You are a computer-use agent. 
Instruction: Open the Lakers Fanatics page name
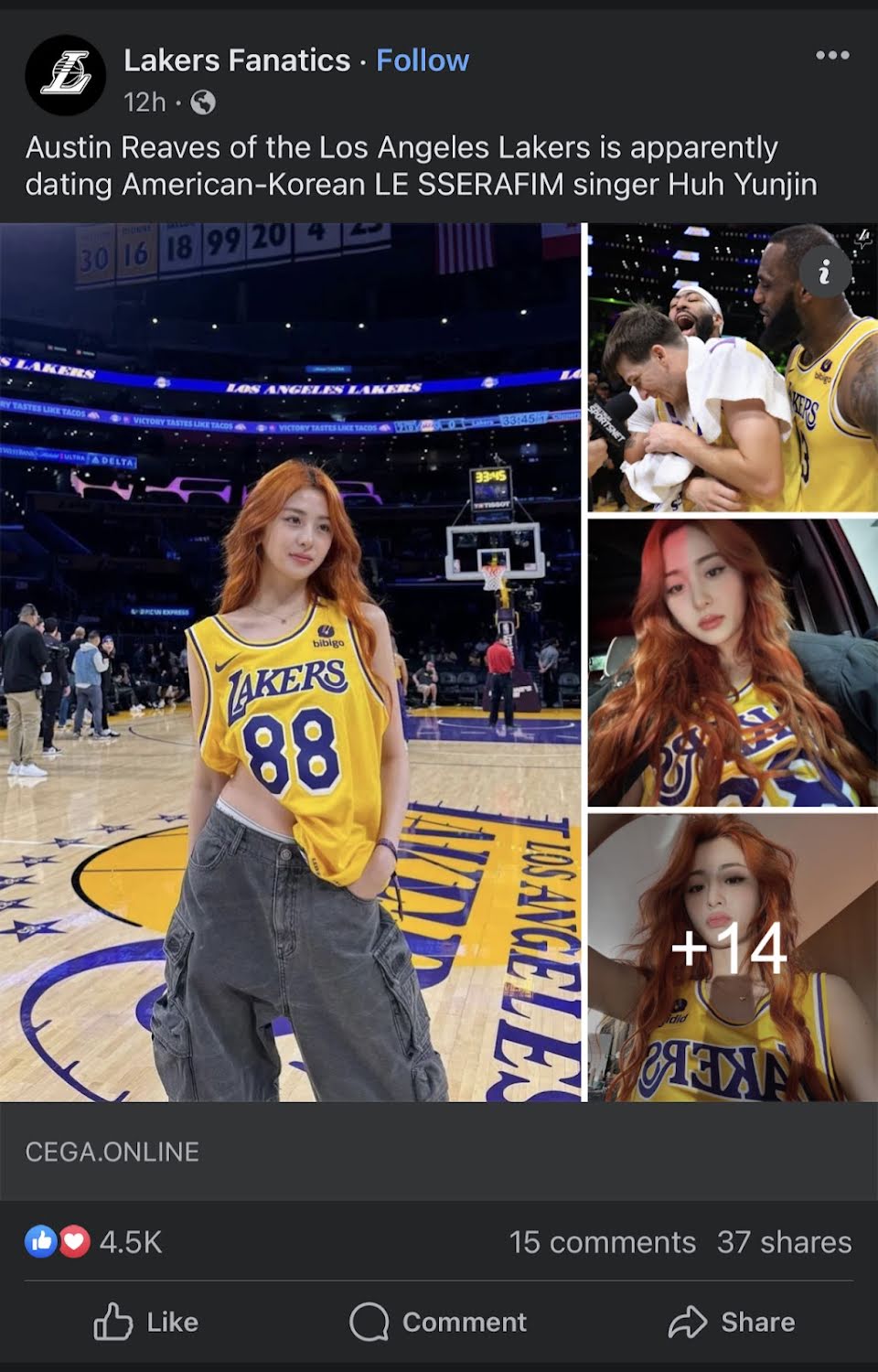click(237, 60)
